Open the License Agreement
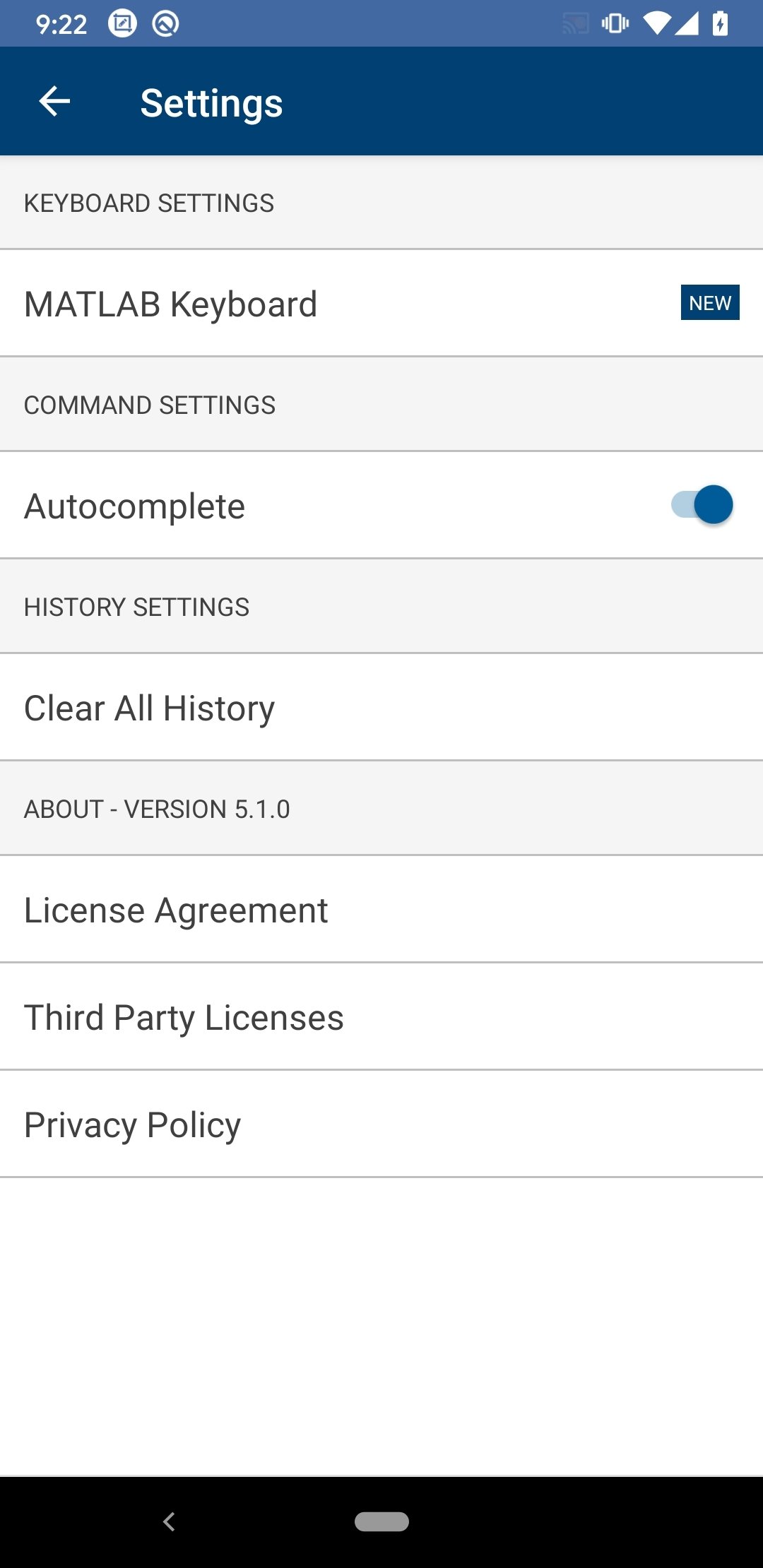Viewport: 763px width, 1568px height. (x=381, y=909)
